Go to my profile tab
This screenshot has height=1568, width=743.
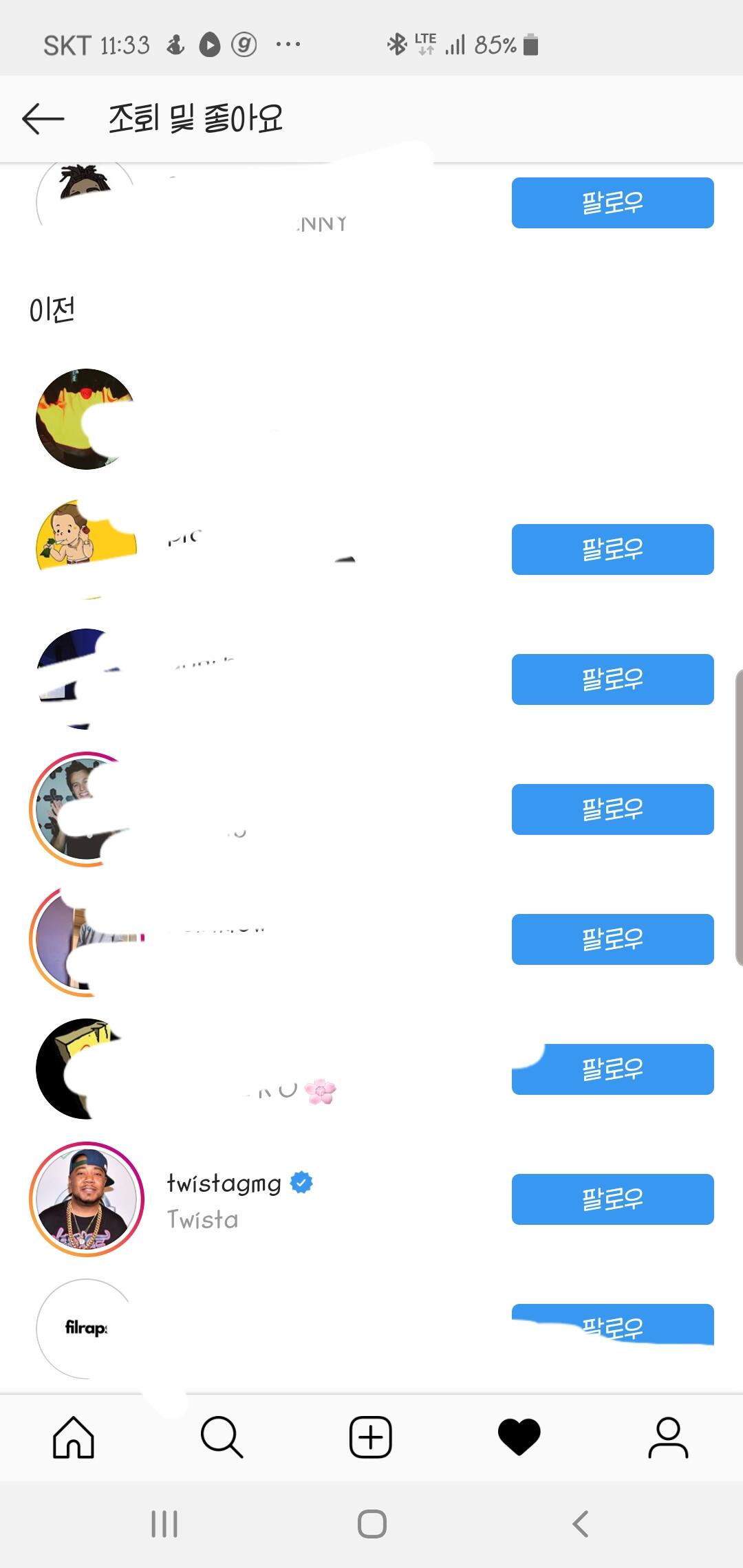(x=668, y=1437)
